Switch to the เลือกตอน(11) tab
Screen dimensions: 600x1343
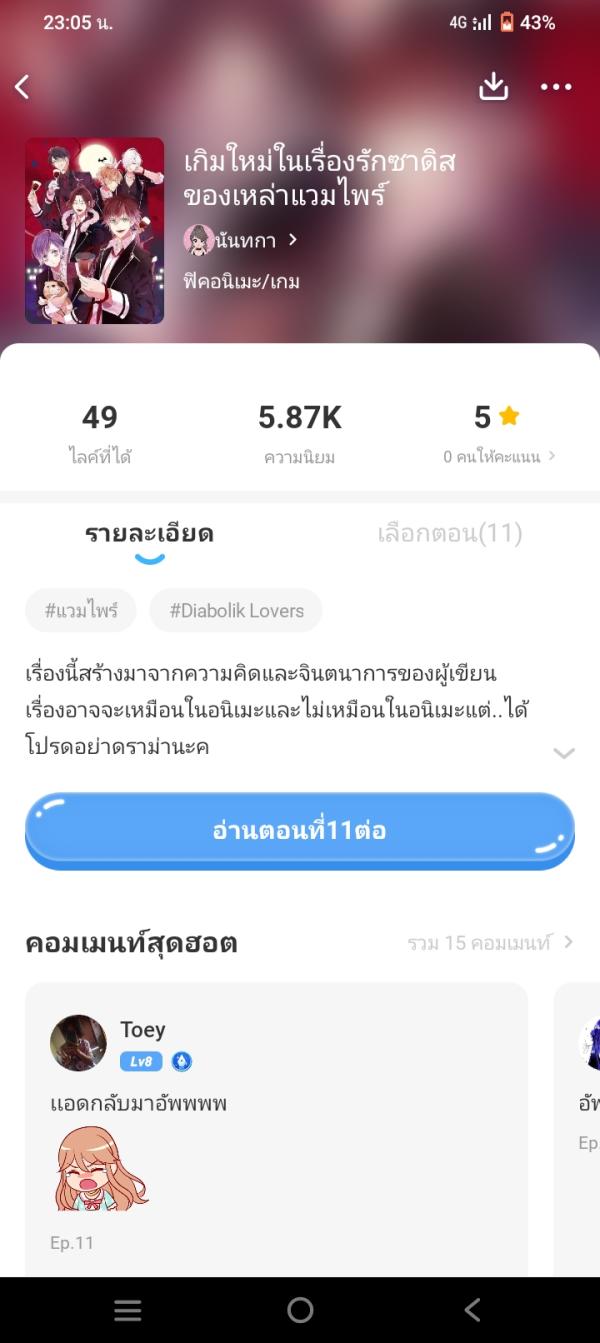coord(450,533)
